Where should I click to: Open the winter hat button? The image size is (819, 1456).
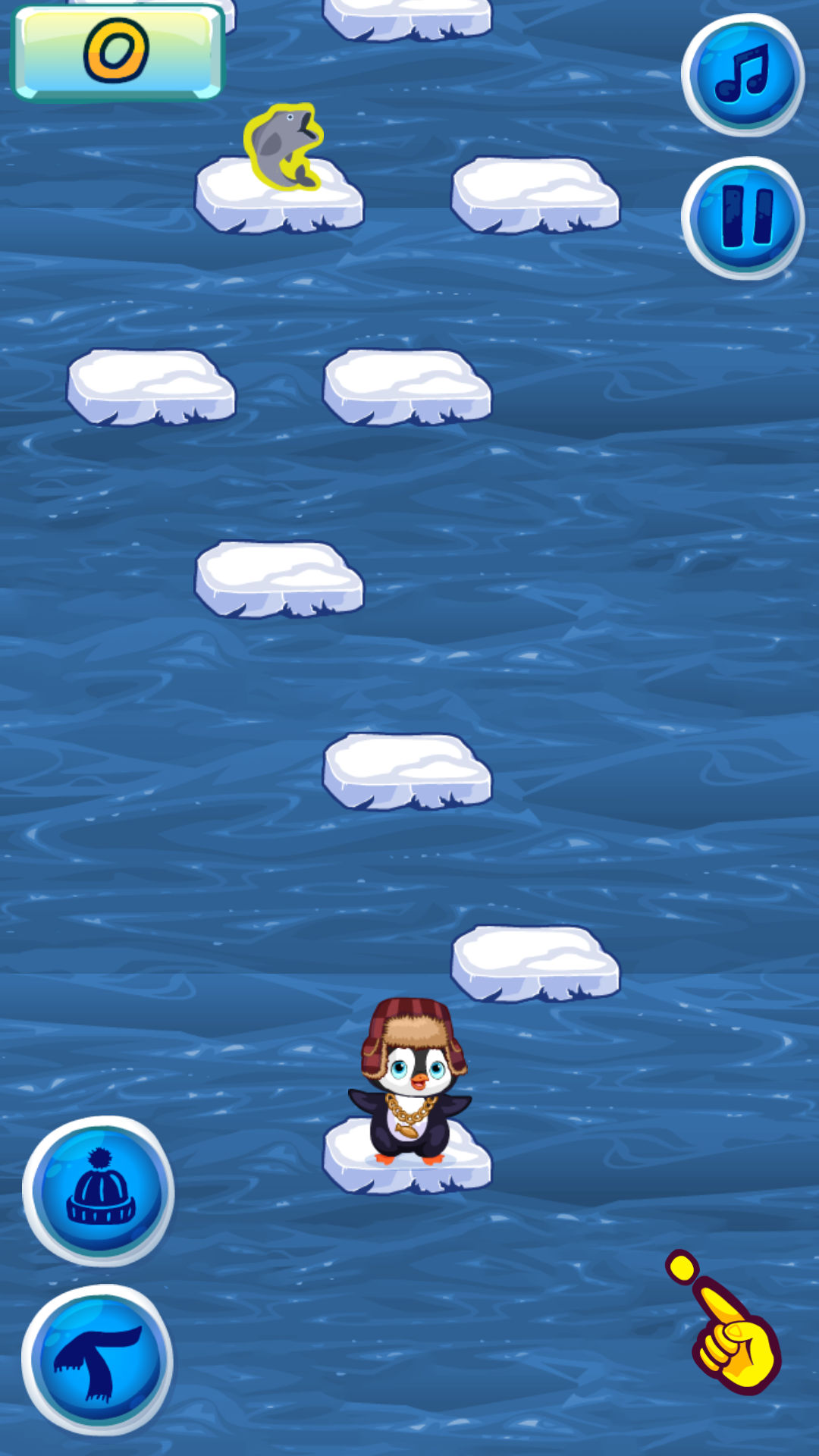pyautogui.click(x=99, y=1191)
